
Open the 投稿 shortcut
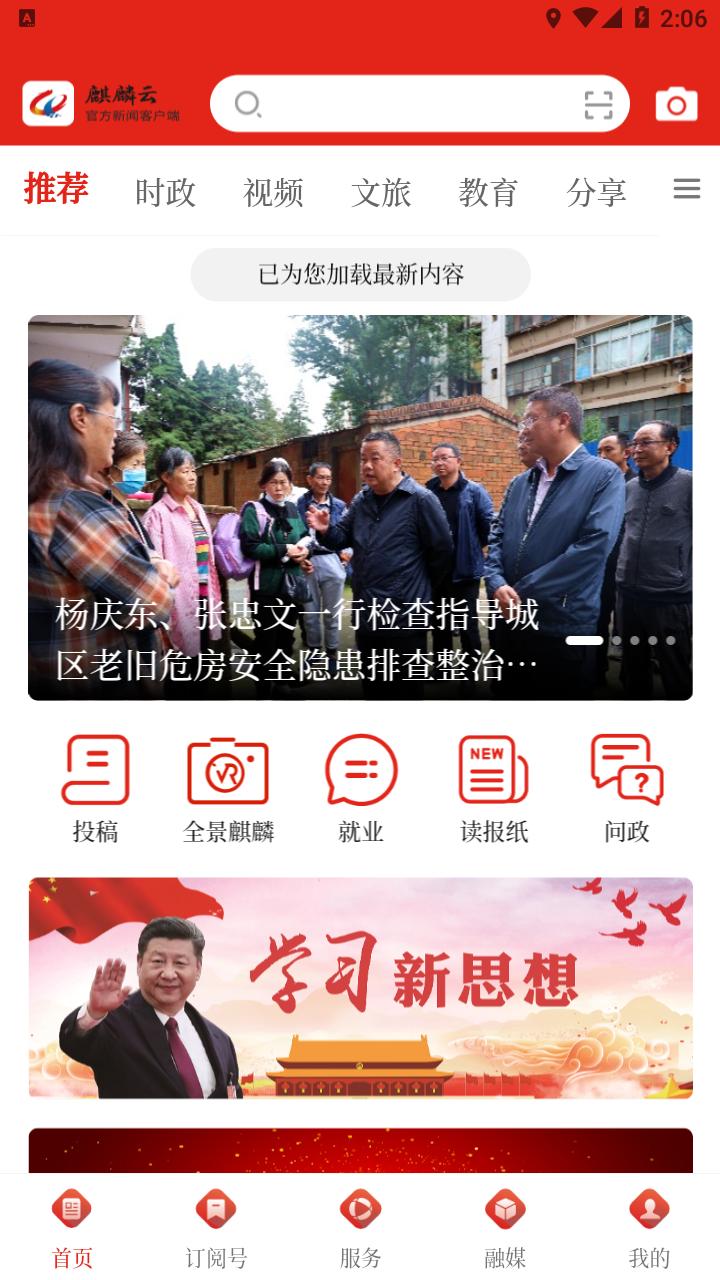click(x=95, y=789)
